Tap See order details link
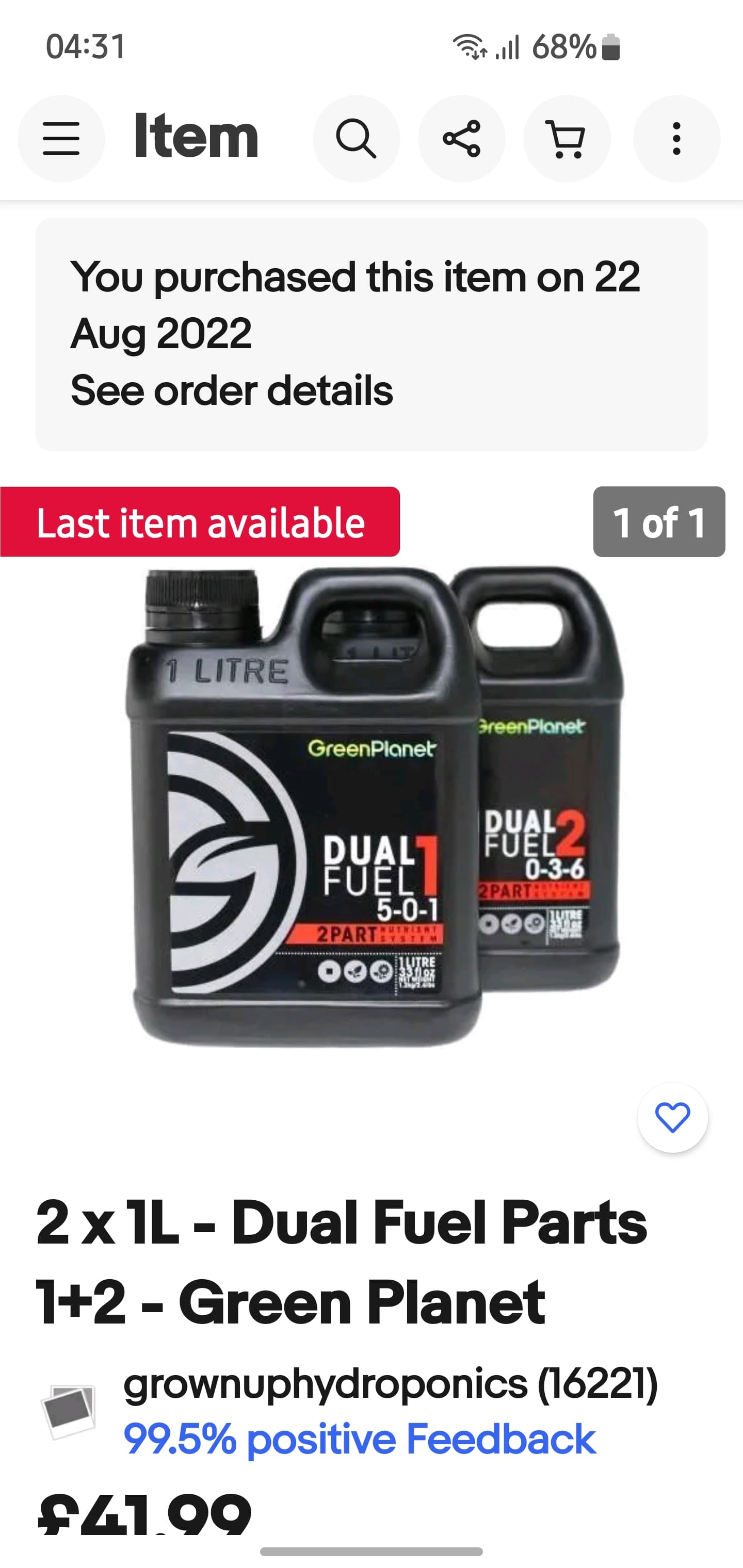743x1568 pixels. 232,390
